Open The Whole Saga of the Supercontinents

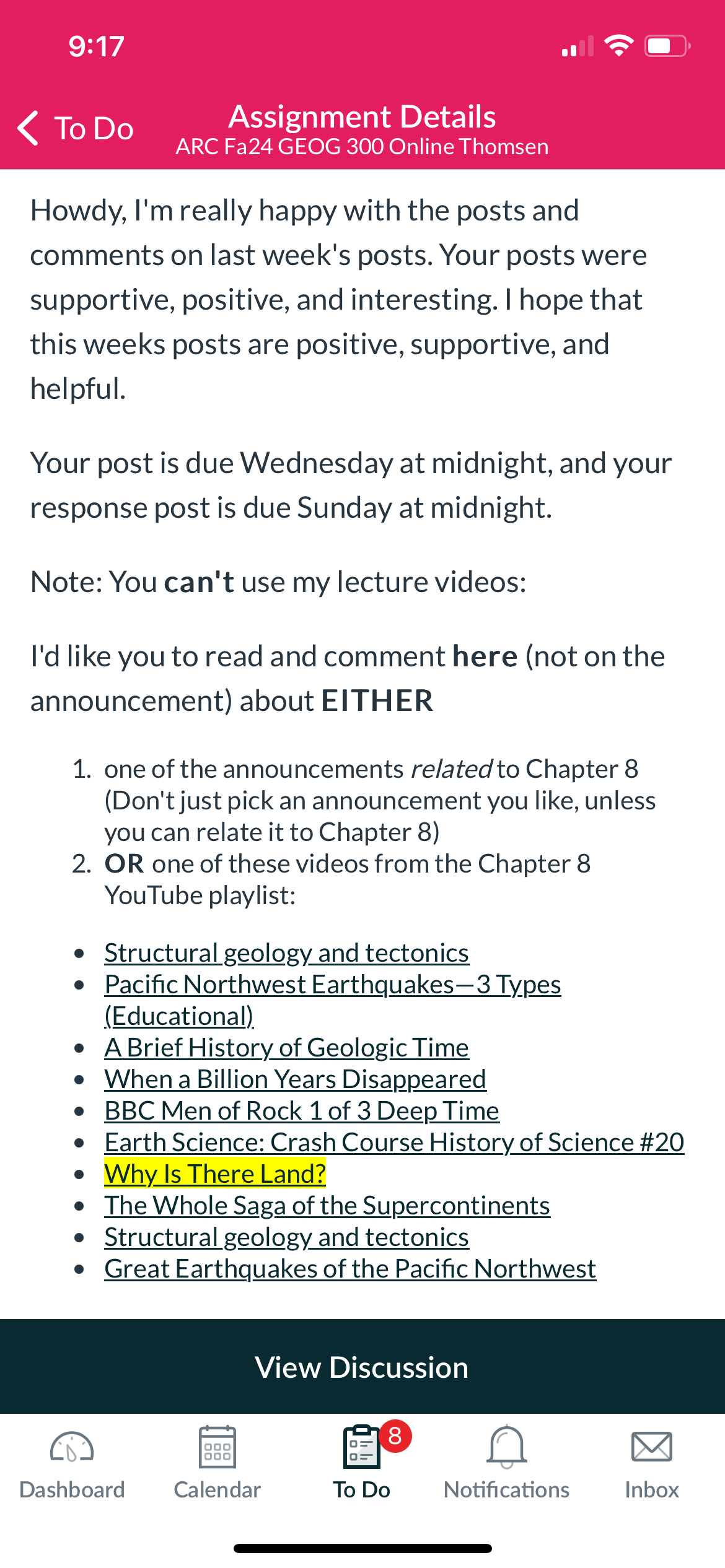pos(327,1205)
